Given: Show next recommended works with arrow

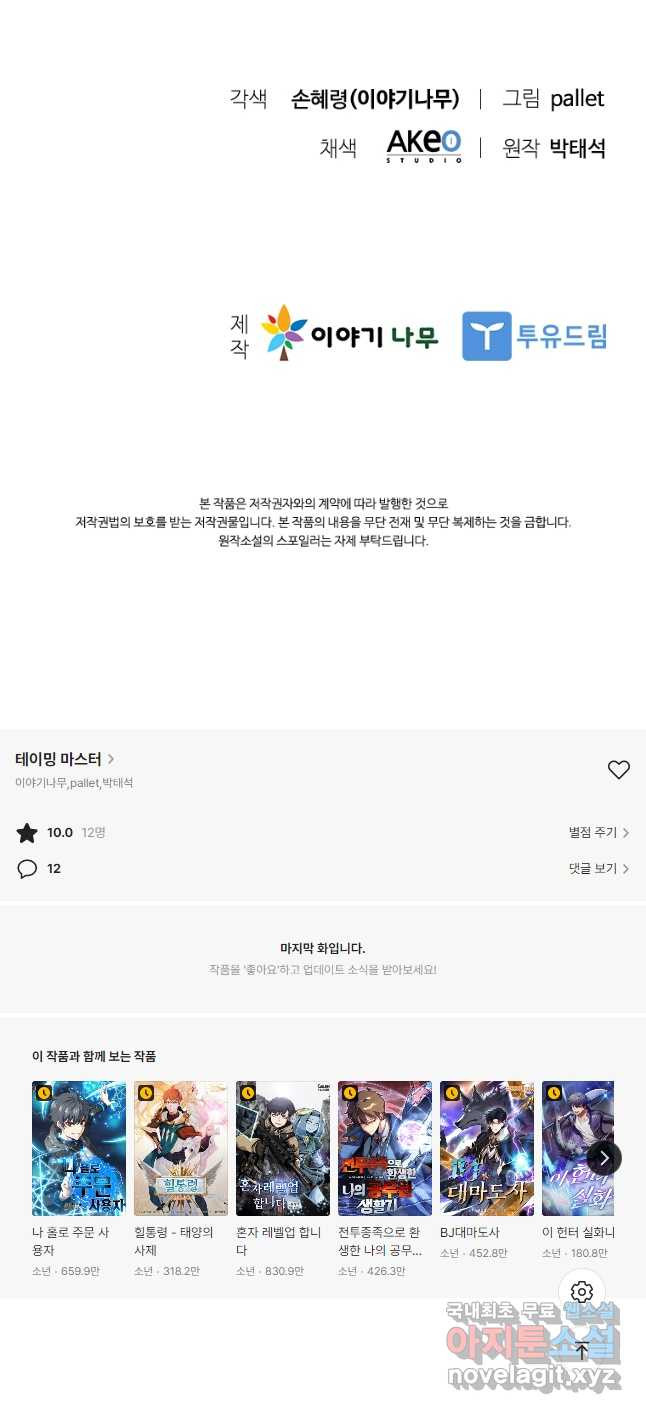Looking at the screenshot, I should click(604, 1158).
